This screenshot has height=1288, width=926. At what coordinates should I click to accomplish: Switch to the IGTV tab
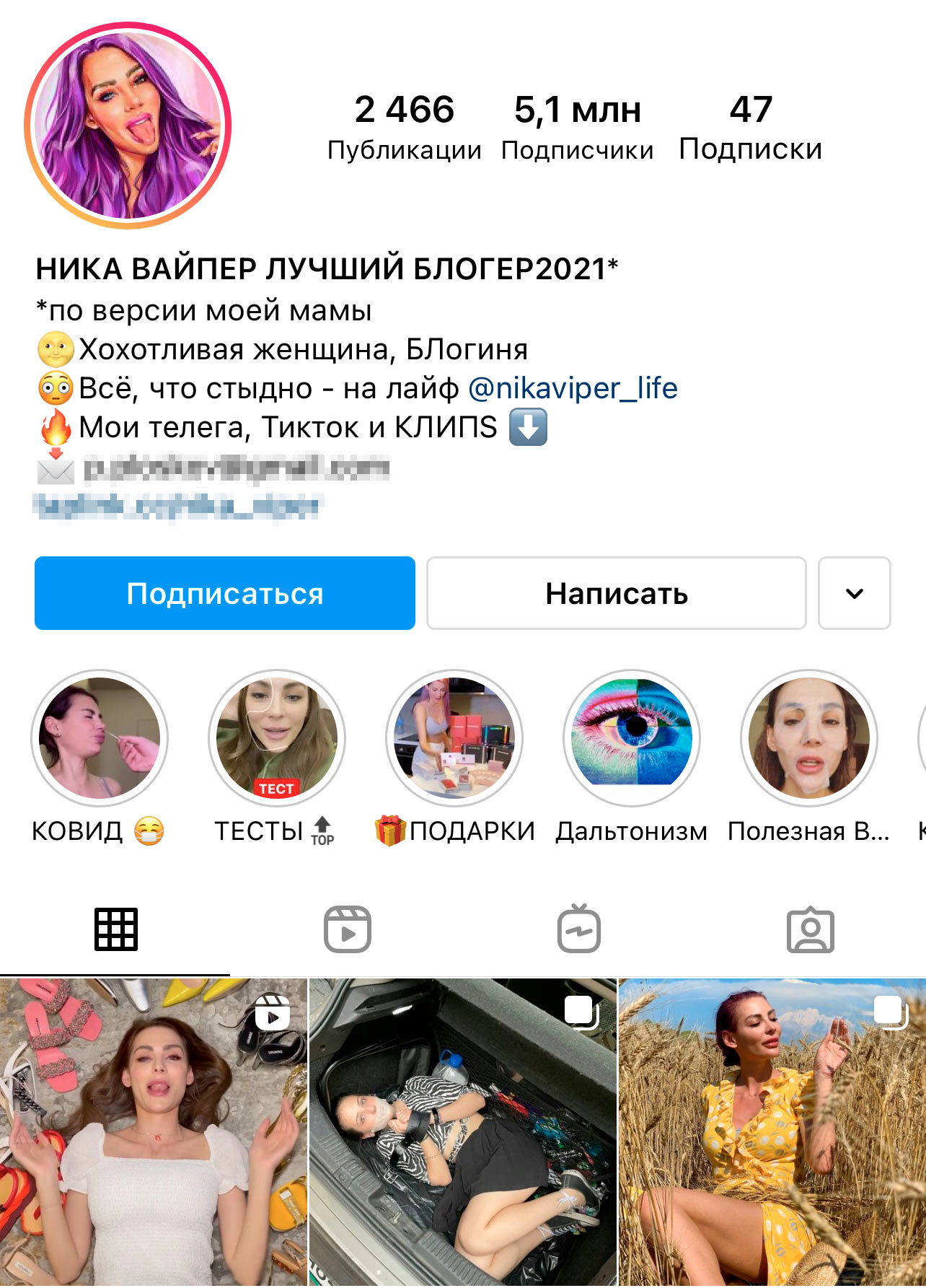578,929
